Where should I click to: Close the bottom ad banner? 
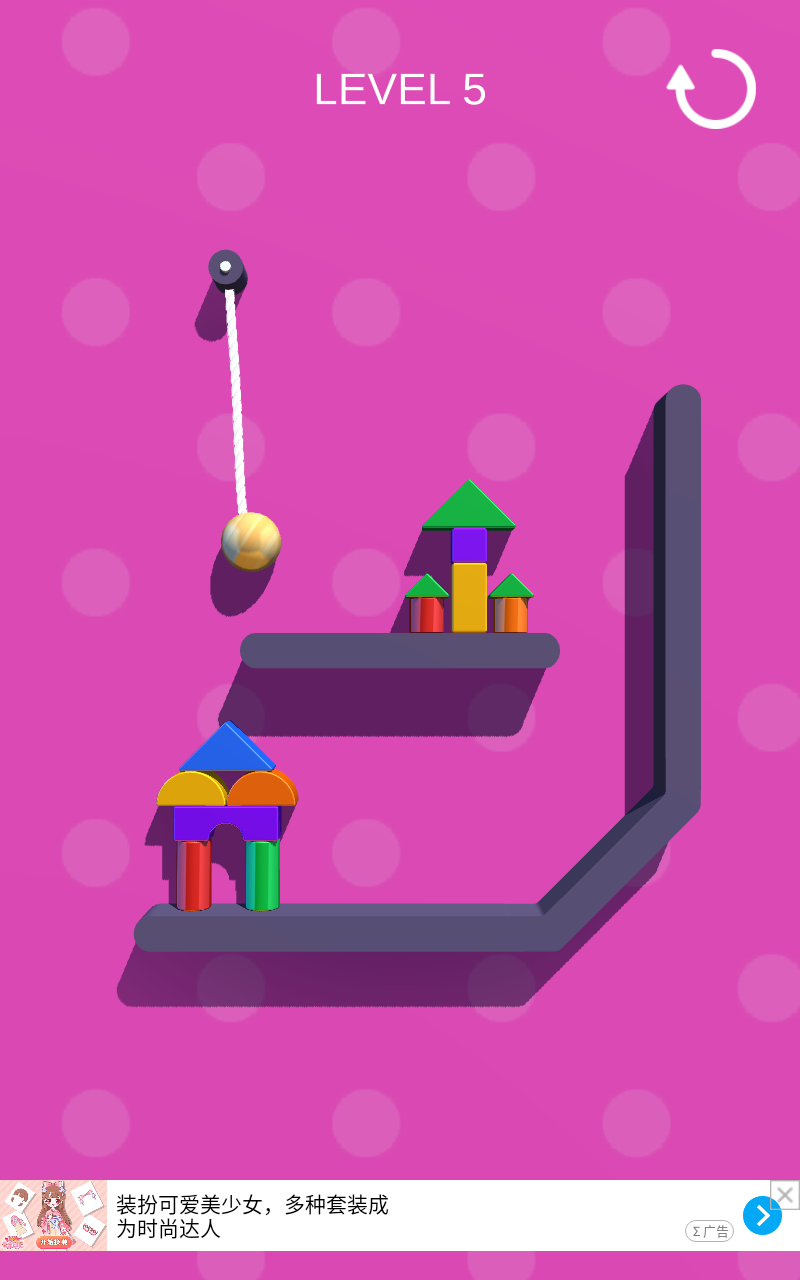785,1195
